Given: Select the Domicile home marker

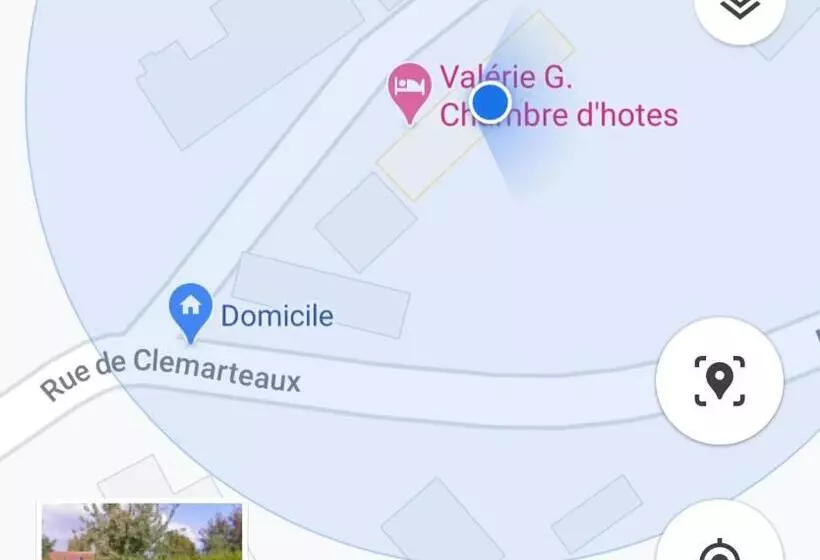Looking at the screenshot, I should (x=191, y=311).
